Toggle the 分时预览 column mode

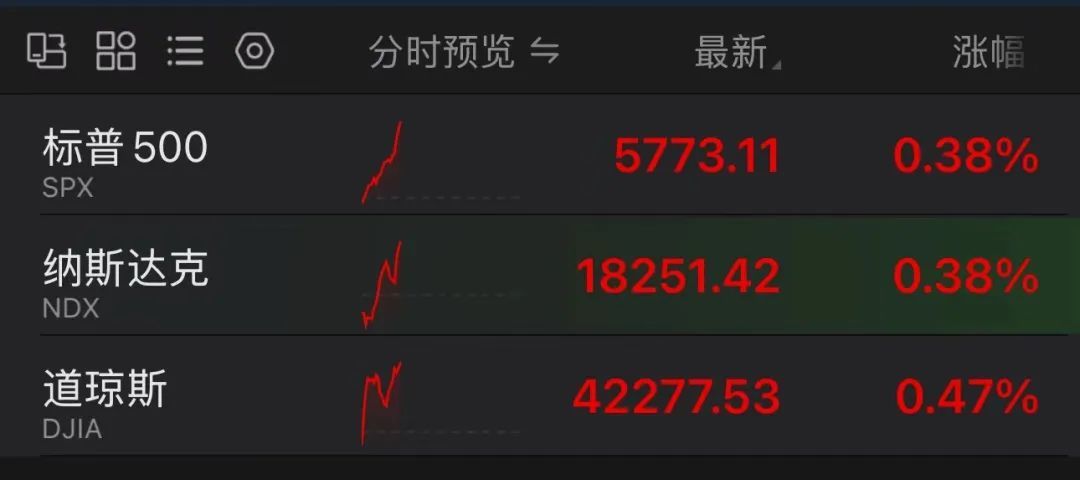462,52
